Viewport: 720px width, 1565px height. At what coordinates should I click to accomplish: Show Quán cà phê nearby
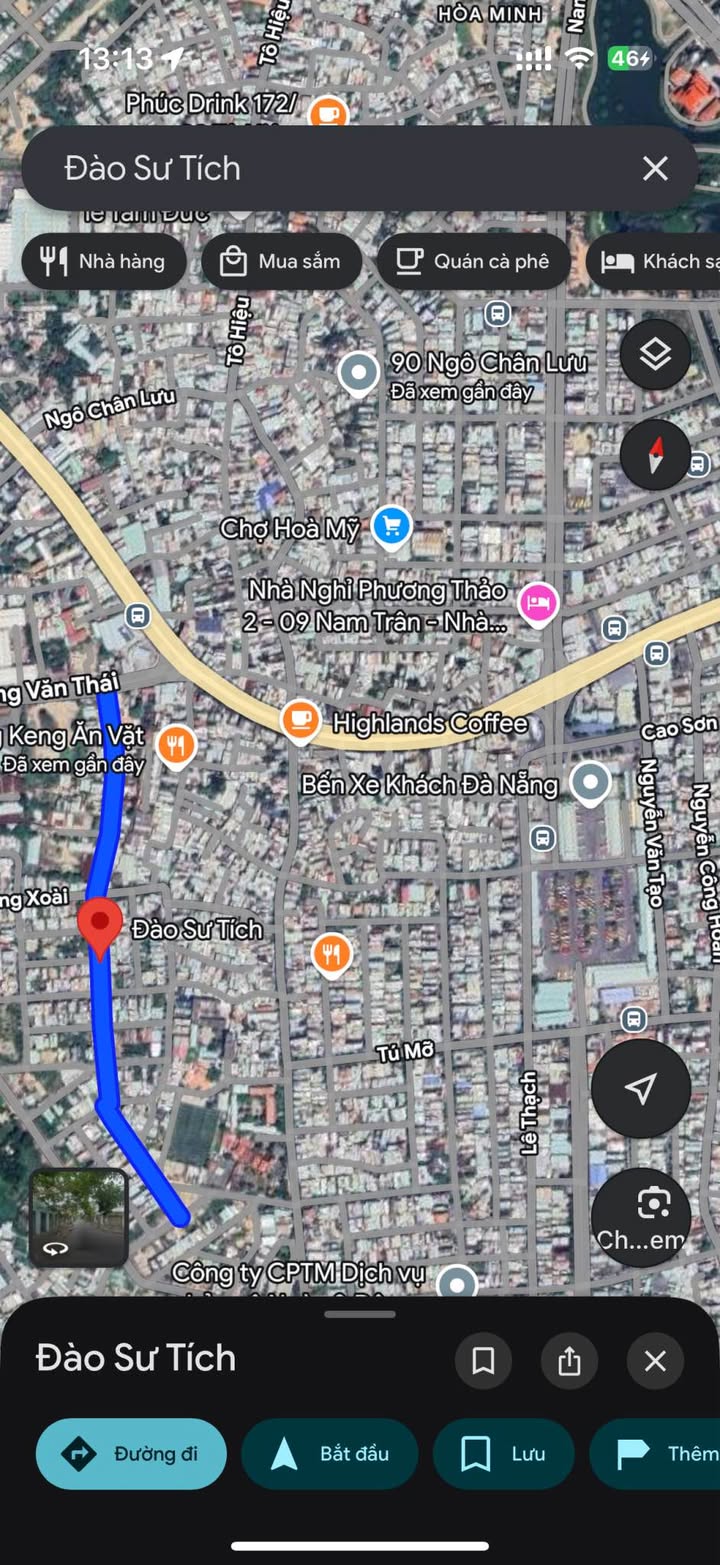click(x=473, y=262)
